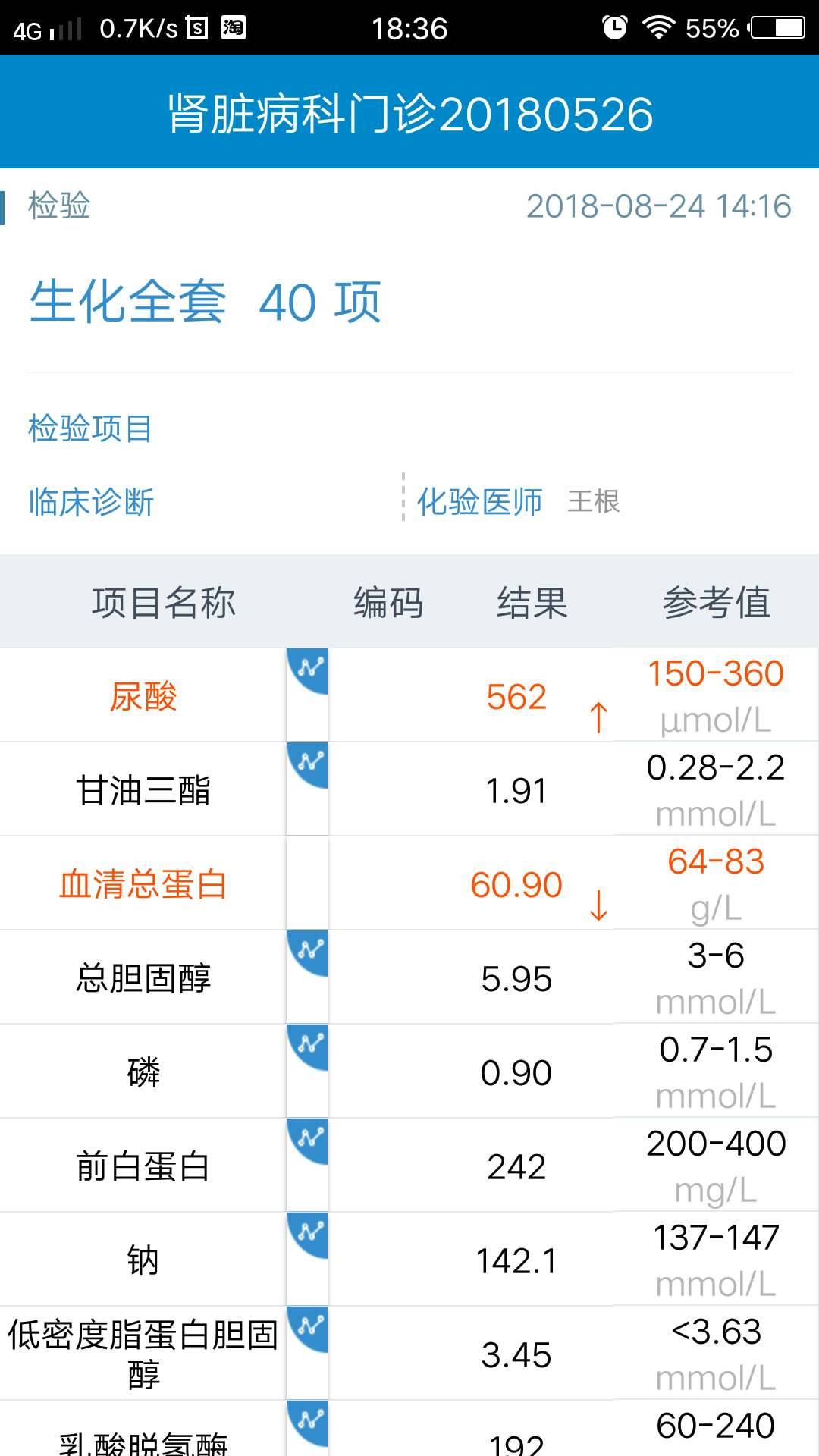This screenshot has height=1456, width=819.
Task: Open the 检验项目 section
Action: pyautogui.click(x=89, y=428)
